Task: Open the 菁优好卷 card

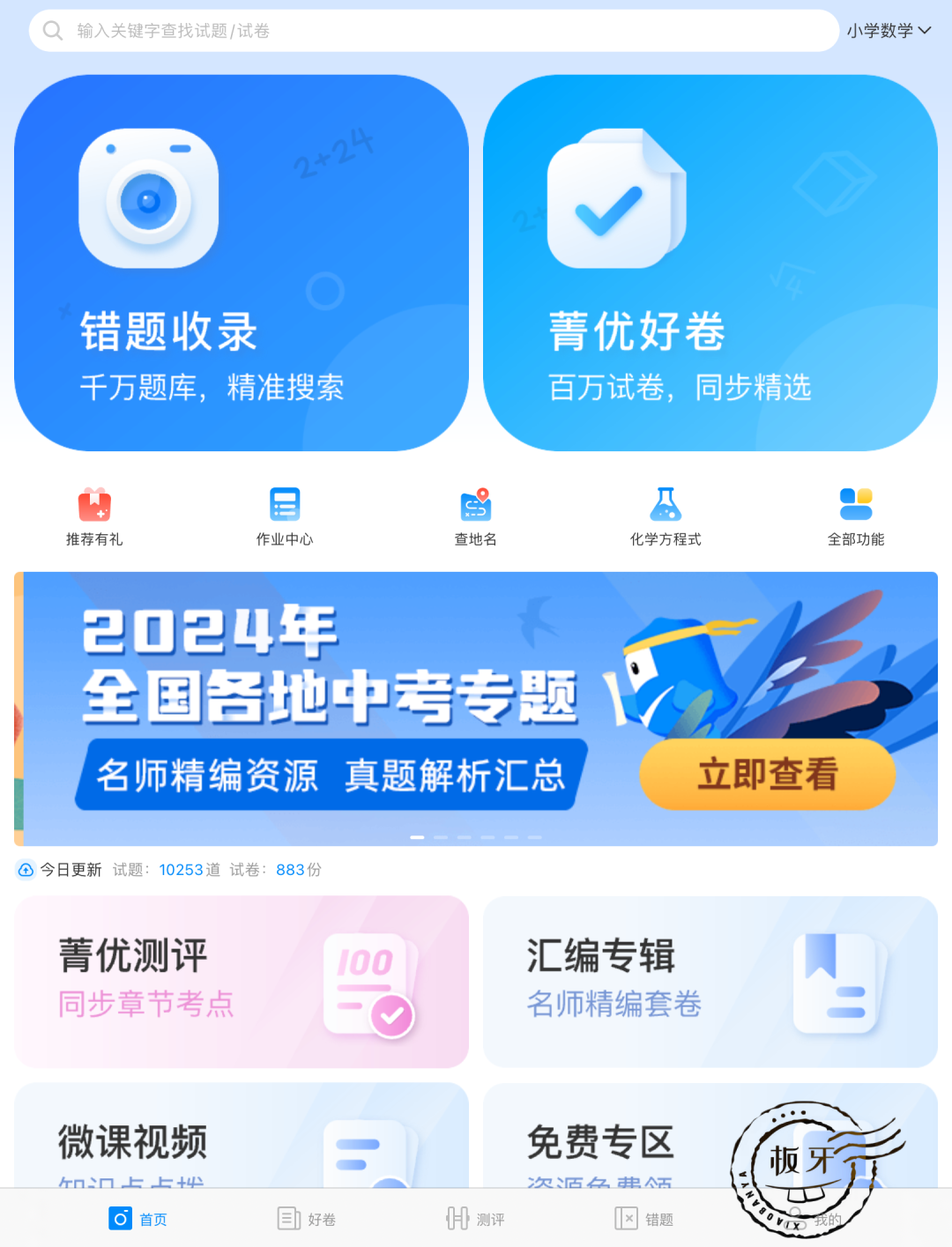Action: click(710, 263)
